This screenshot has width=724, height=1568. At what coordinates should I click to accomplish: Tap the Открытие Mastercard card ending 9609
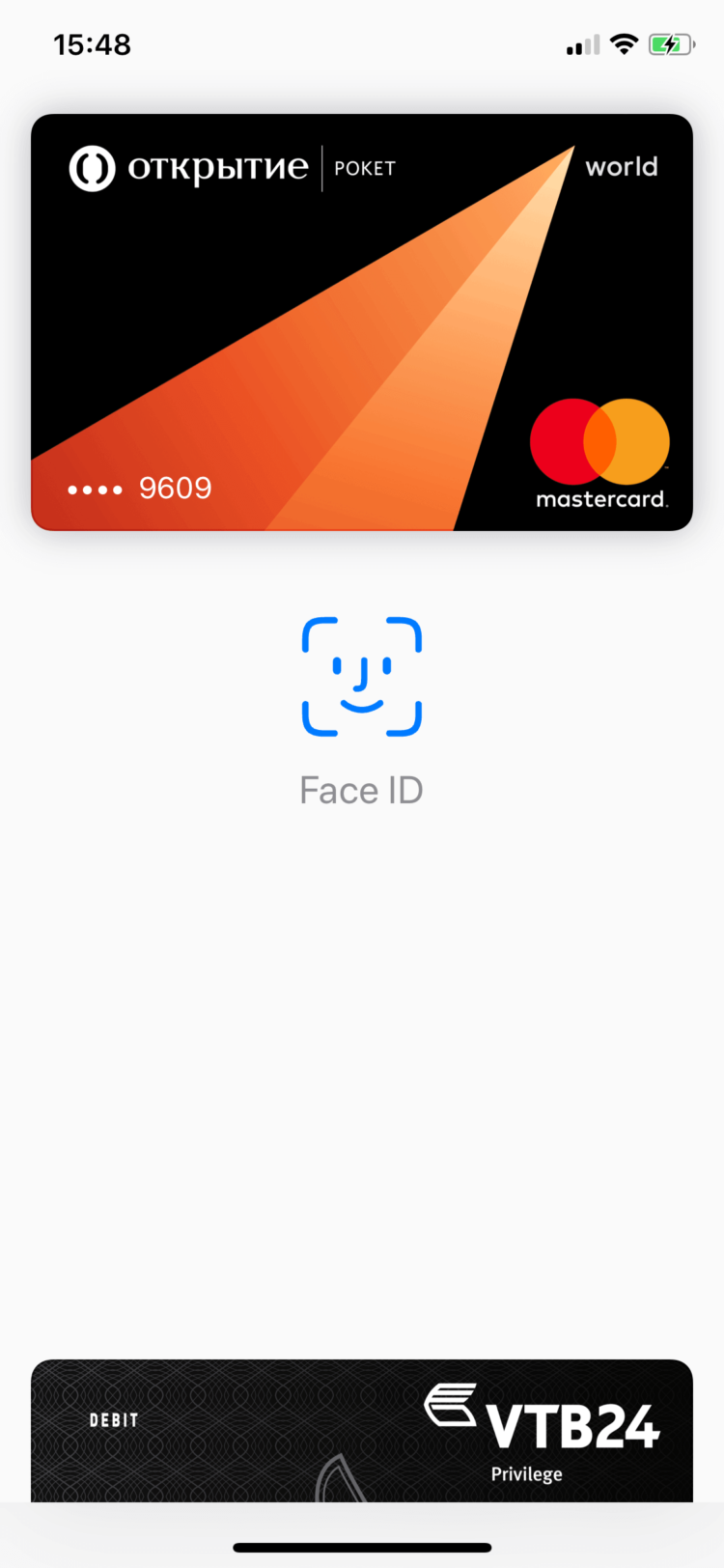(362, 322)
